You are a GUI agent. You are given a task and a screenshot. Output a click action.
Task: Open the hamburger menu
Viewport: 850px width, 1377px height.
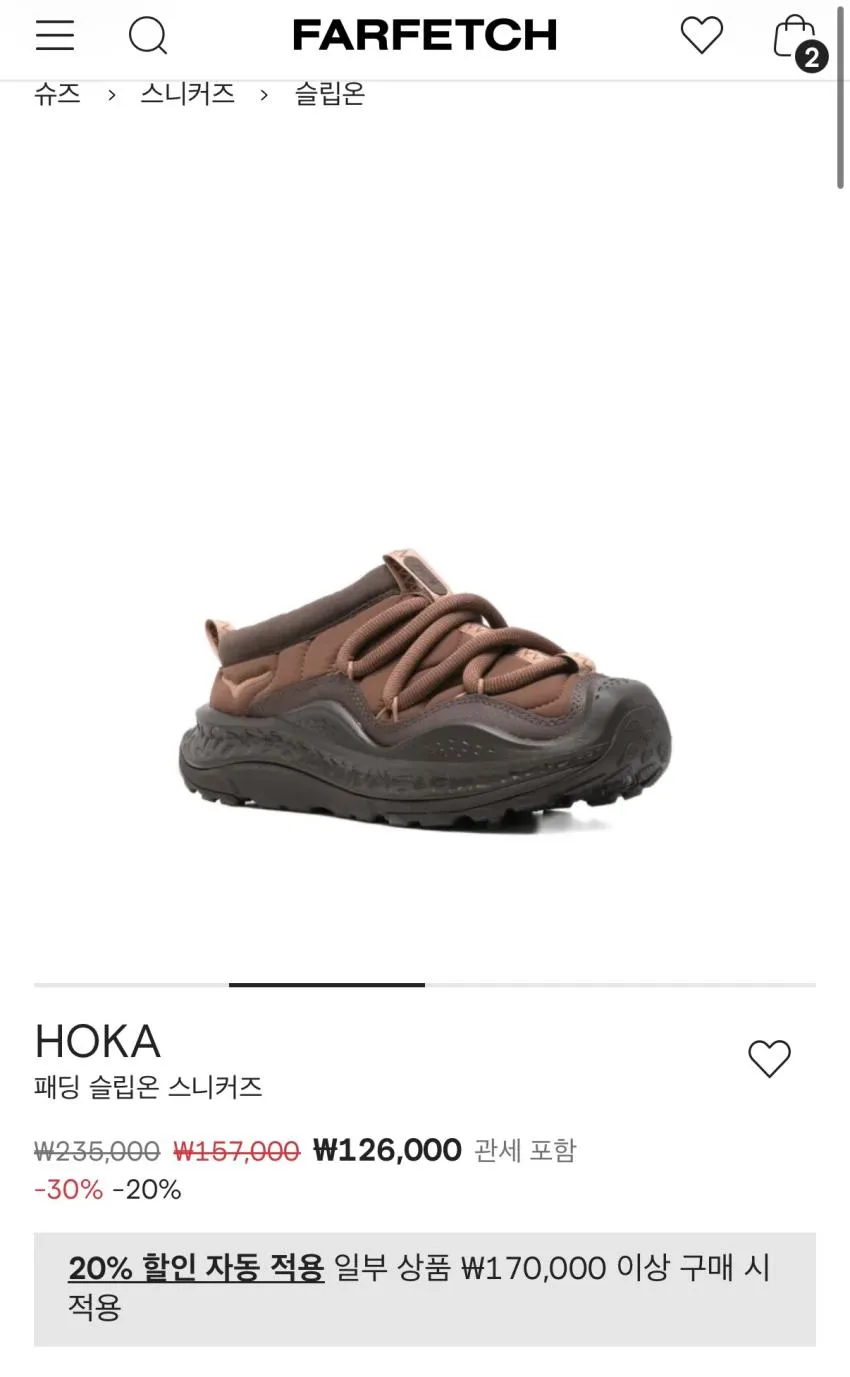[x=55, y=35]
